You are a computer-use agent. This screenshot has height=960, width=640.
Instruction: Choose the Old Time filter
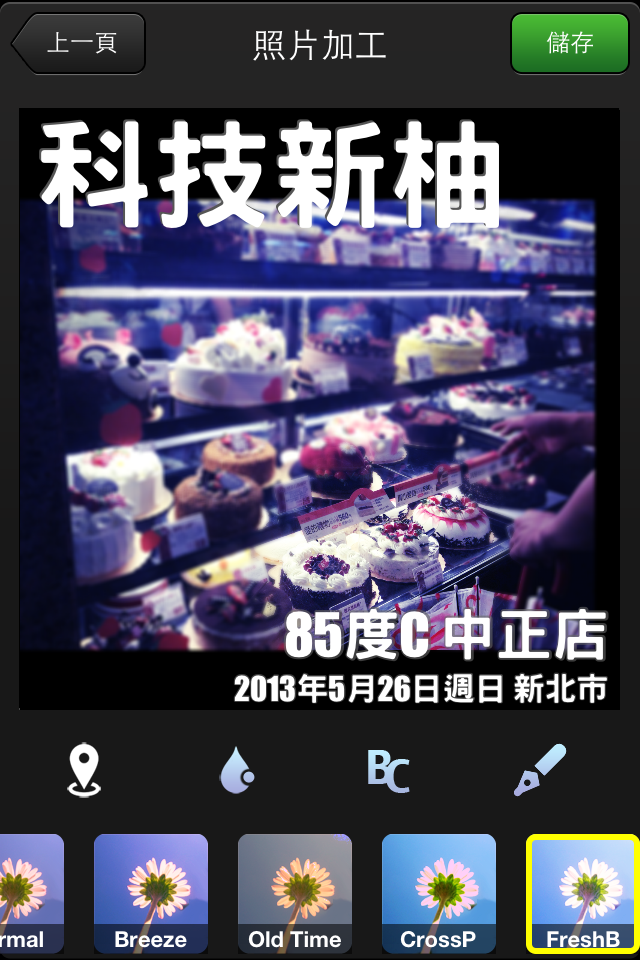[295, 893]
